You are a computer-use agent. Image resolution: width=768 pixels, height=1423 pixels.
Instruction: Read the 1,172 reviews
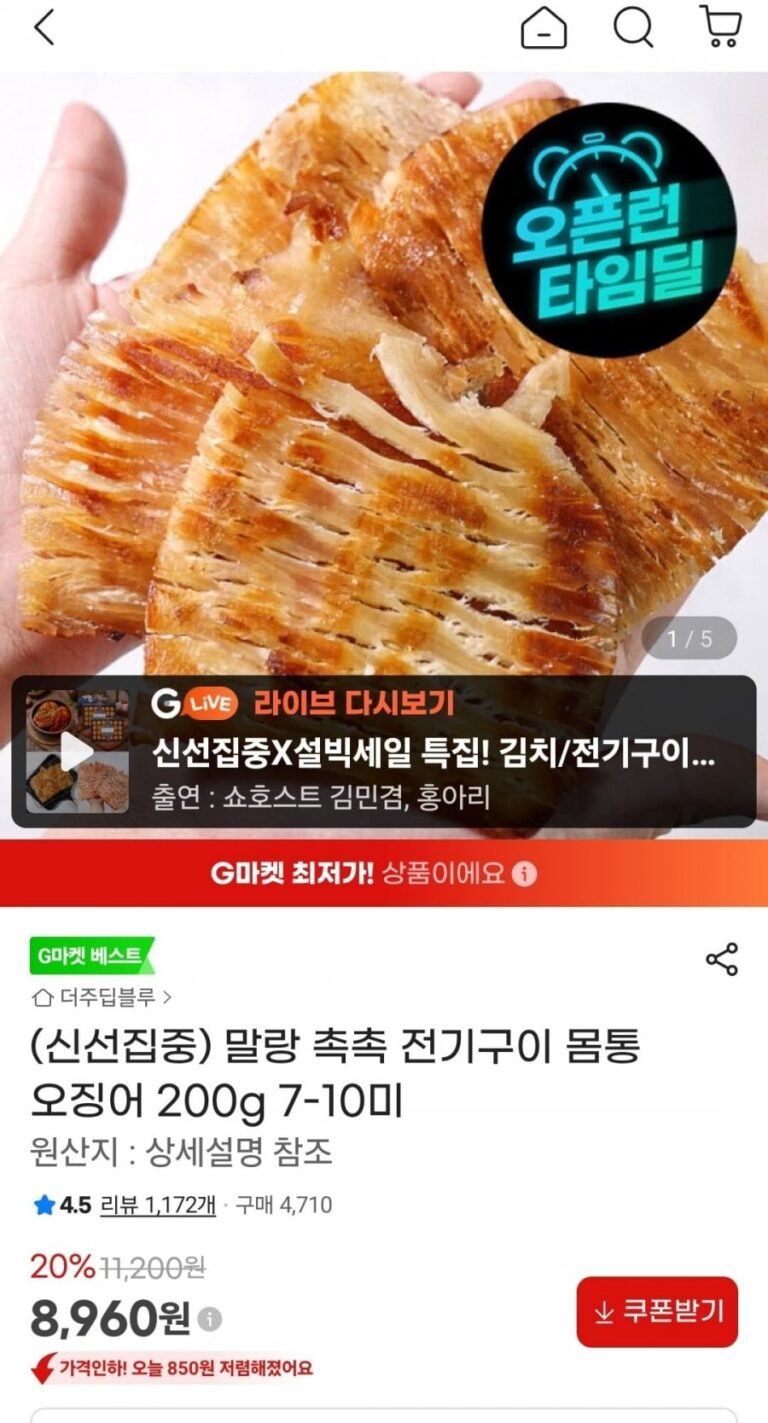[158, 1205]
